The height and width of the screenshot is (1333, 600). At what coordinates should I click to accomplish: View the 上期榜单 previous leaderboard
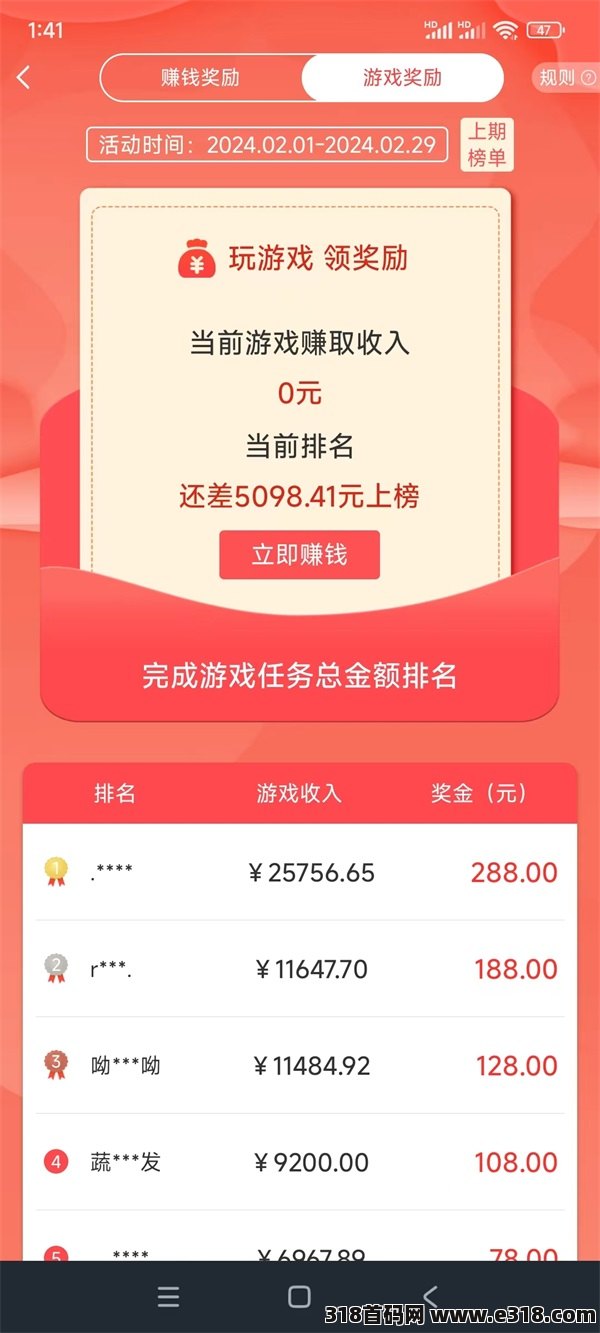pos(487,145)
